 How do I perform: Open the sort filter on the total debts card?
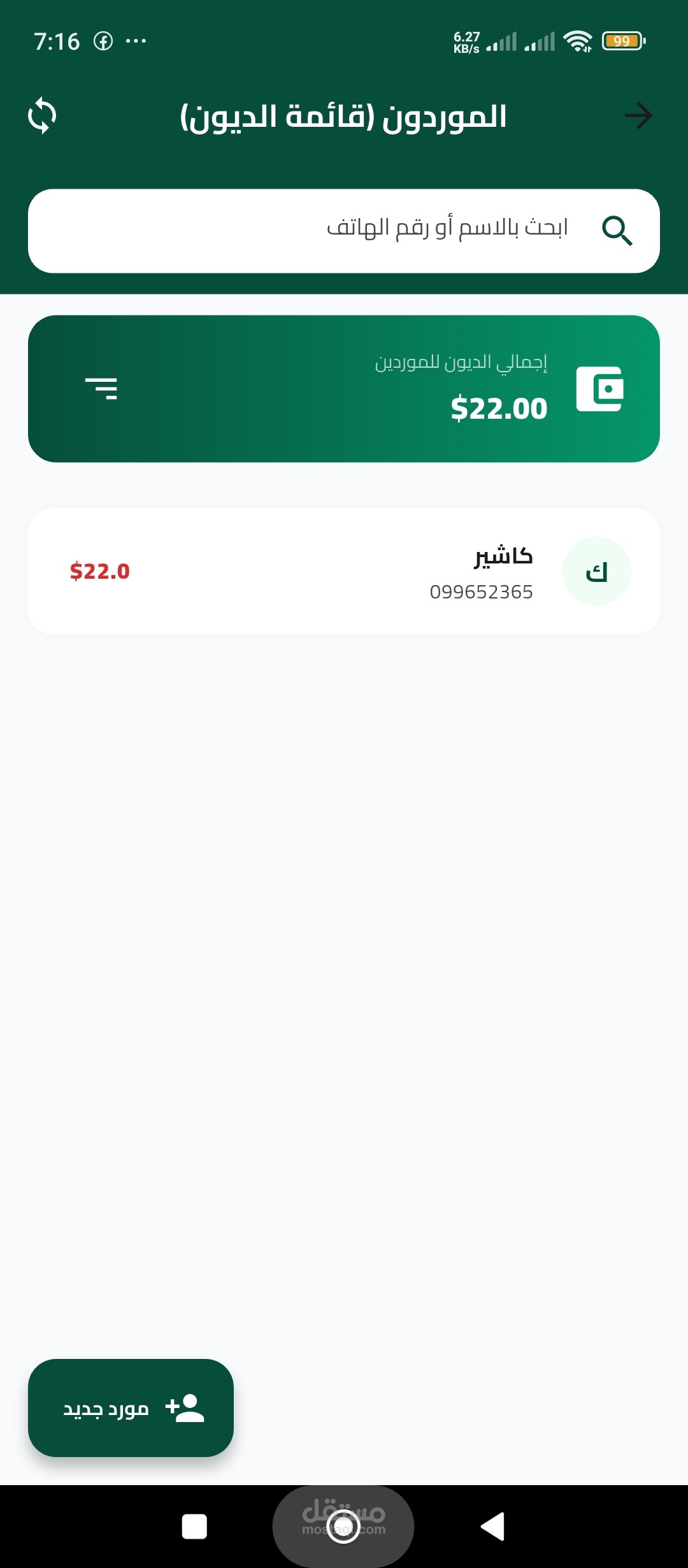point(102,388)
